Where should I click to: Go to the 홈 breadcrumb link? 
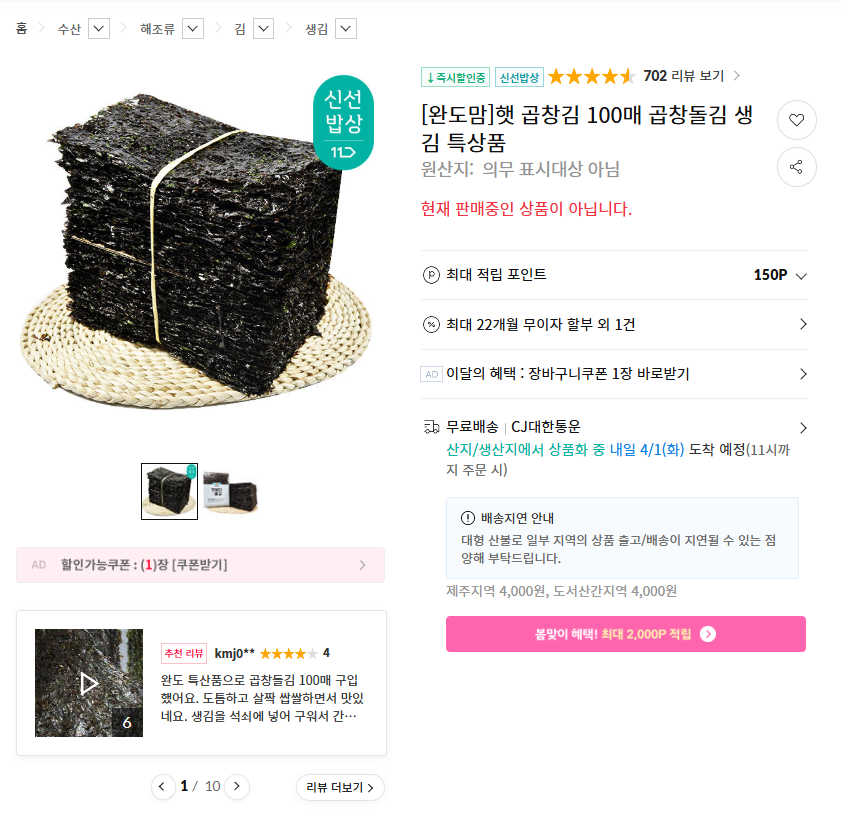tap(21, 29)
